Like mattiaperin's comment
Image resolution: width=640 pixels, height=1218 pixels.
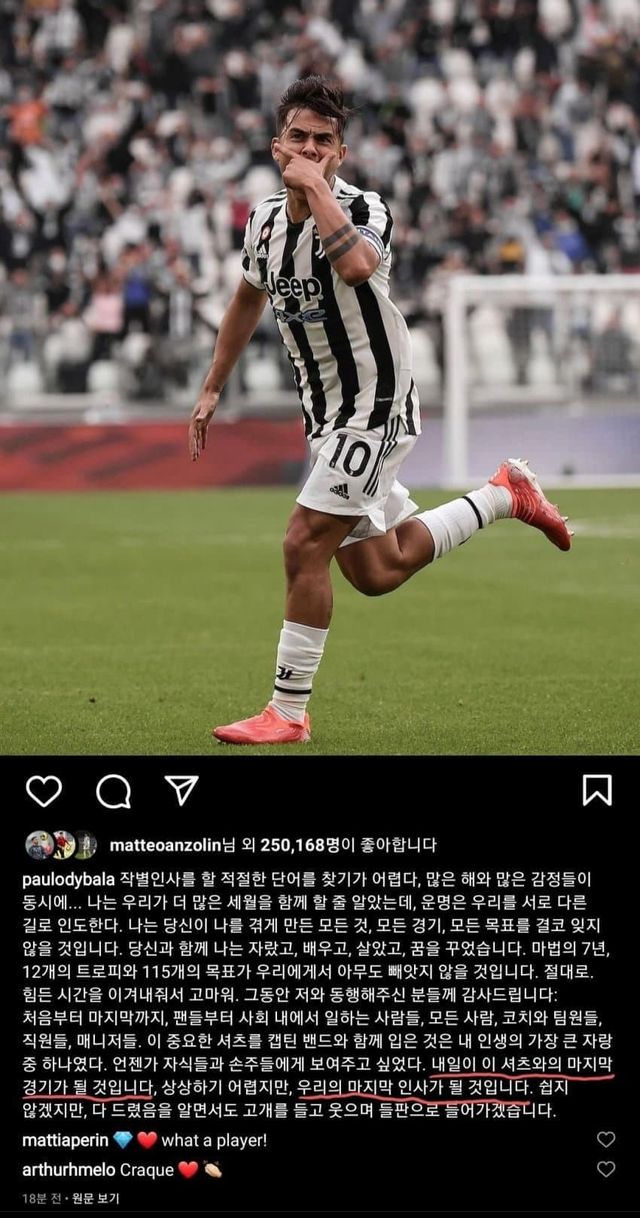coord(606,1140)
